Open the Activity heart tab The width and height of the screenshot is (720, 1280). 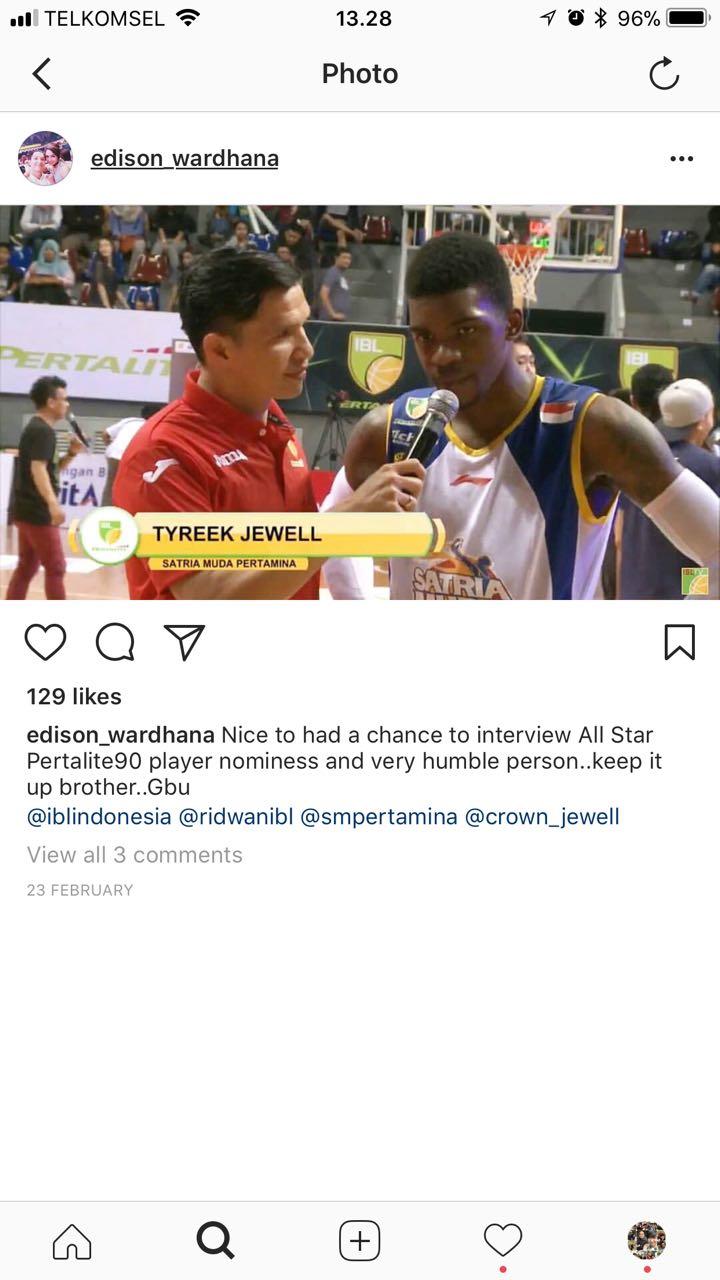click(503, 1241)
